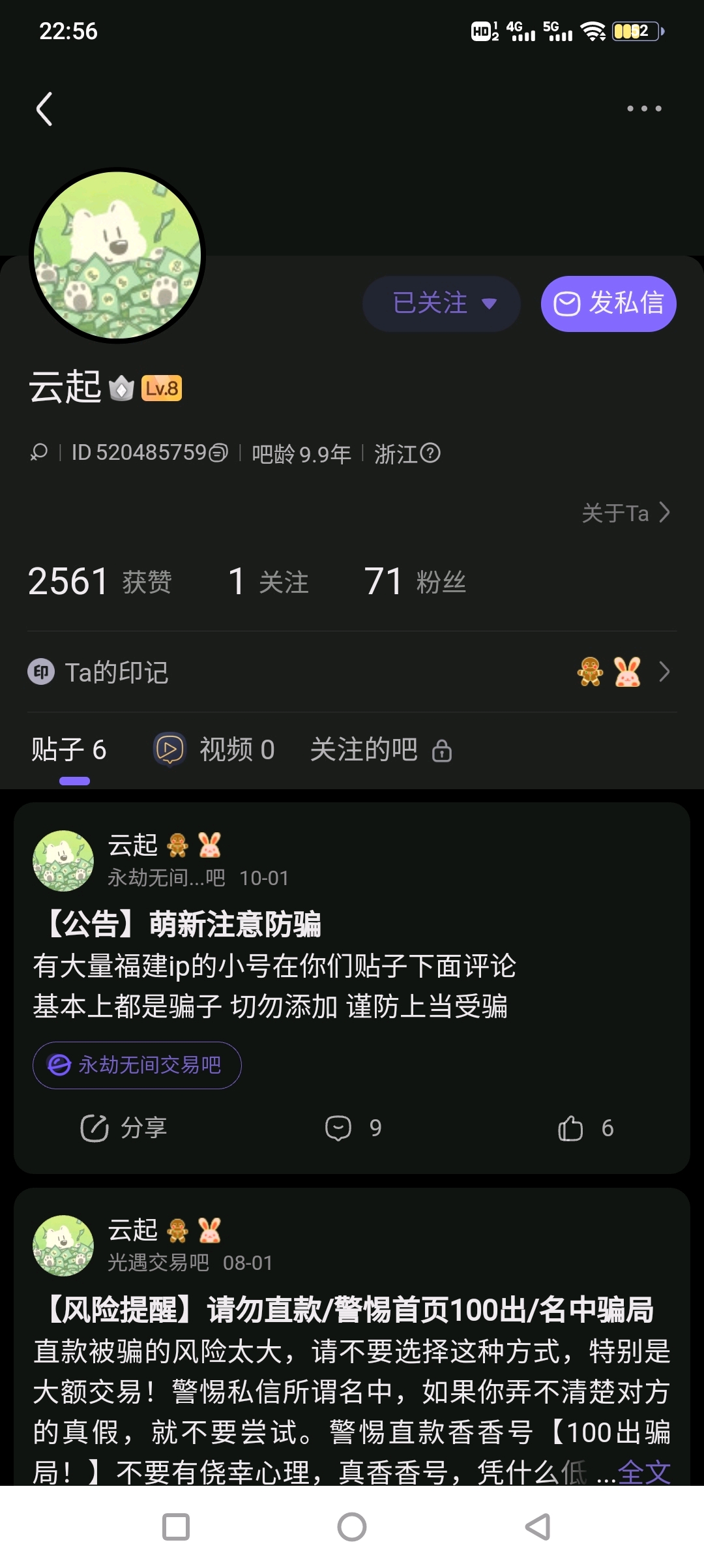Open the 萌新注意防骗 announcement post
The width and height of the screenshot is (704, 1568).
pos(183,924)
